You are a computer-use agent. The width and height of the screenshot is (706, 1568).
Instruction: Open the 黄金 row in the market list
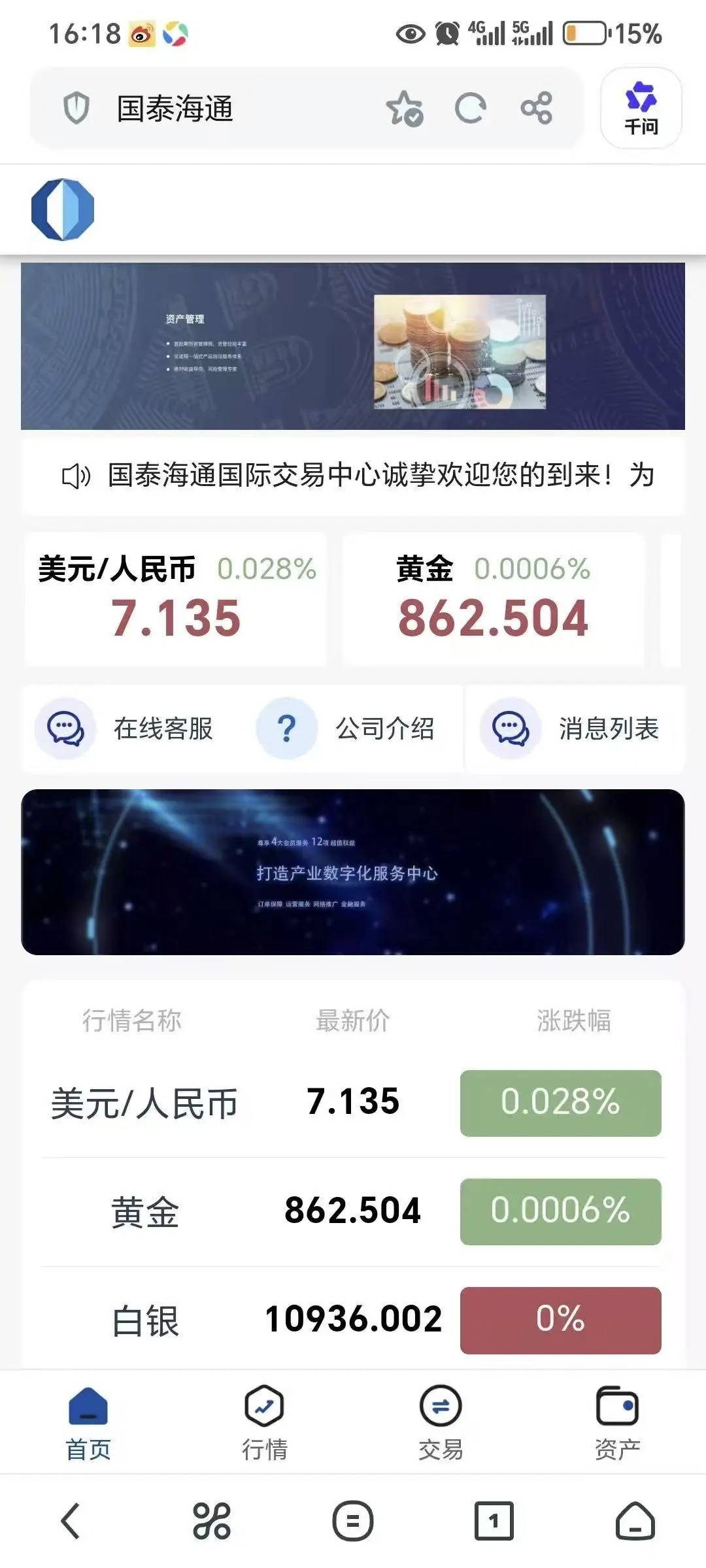[x=353, y=1211]
